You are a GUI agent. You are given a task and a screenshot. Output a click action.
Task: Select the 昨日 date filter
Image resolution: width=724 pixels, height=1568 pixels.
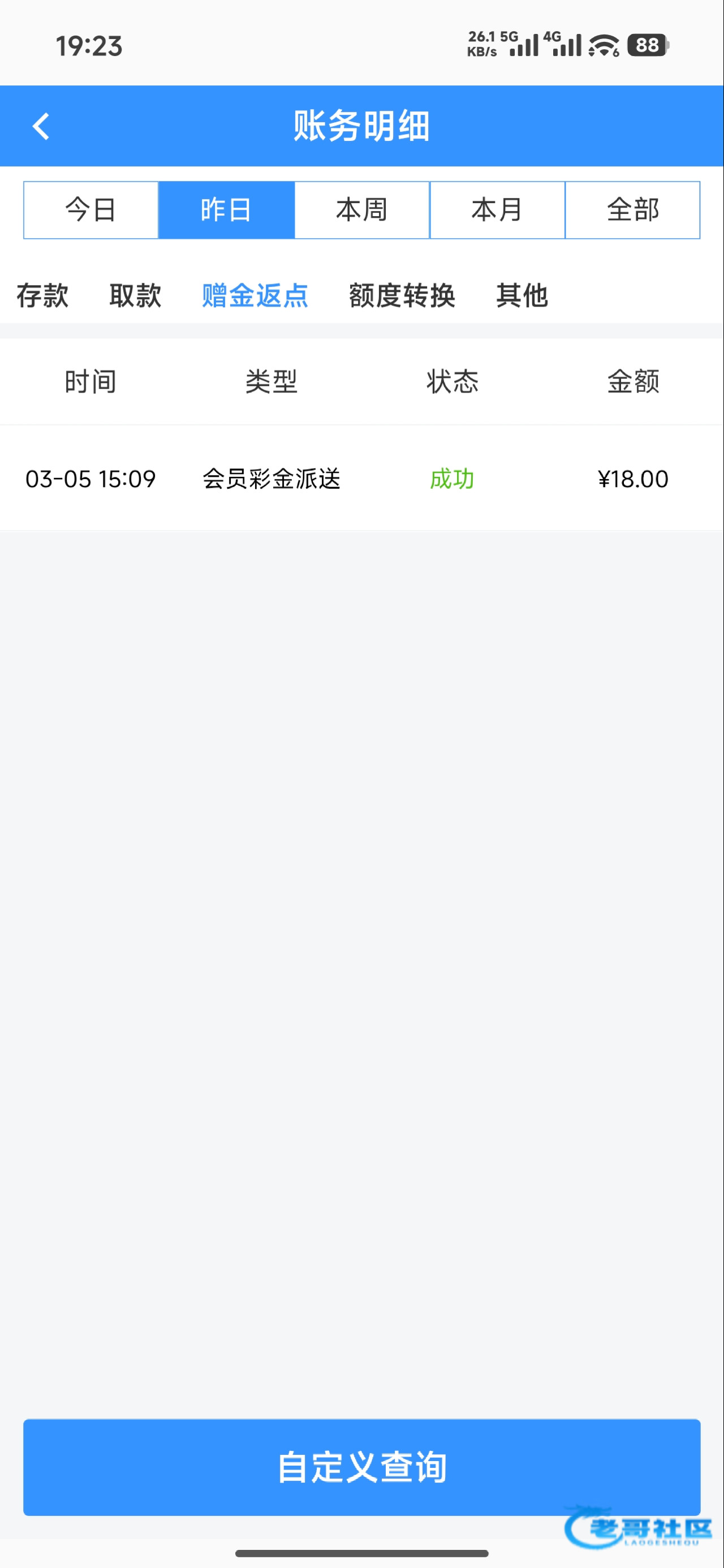226,210
